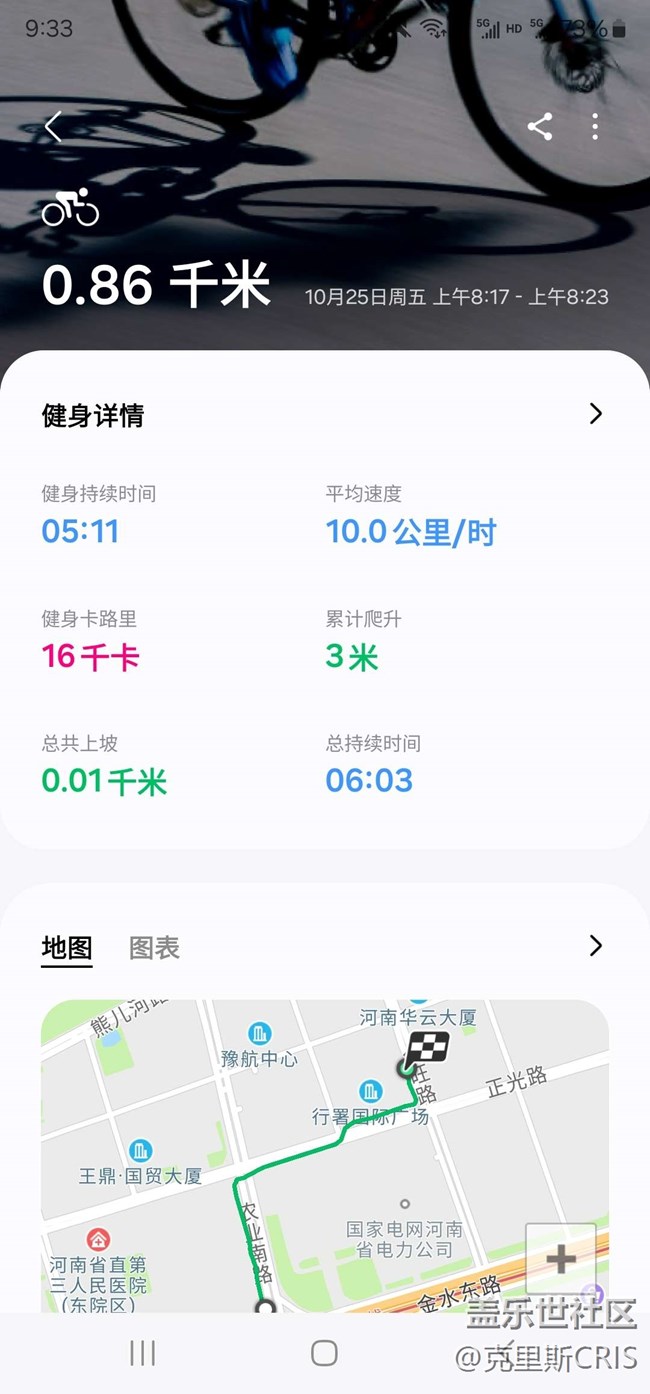Share this cycling workout
The image size is (650, 1394).
[540, 127]
